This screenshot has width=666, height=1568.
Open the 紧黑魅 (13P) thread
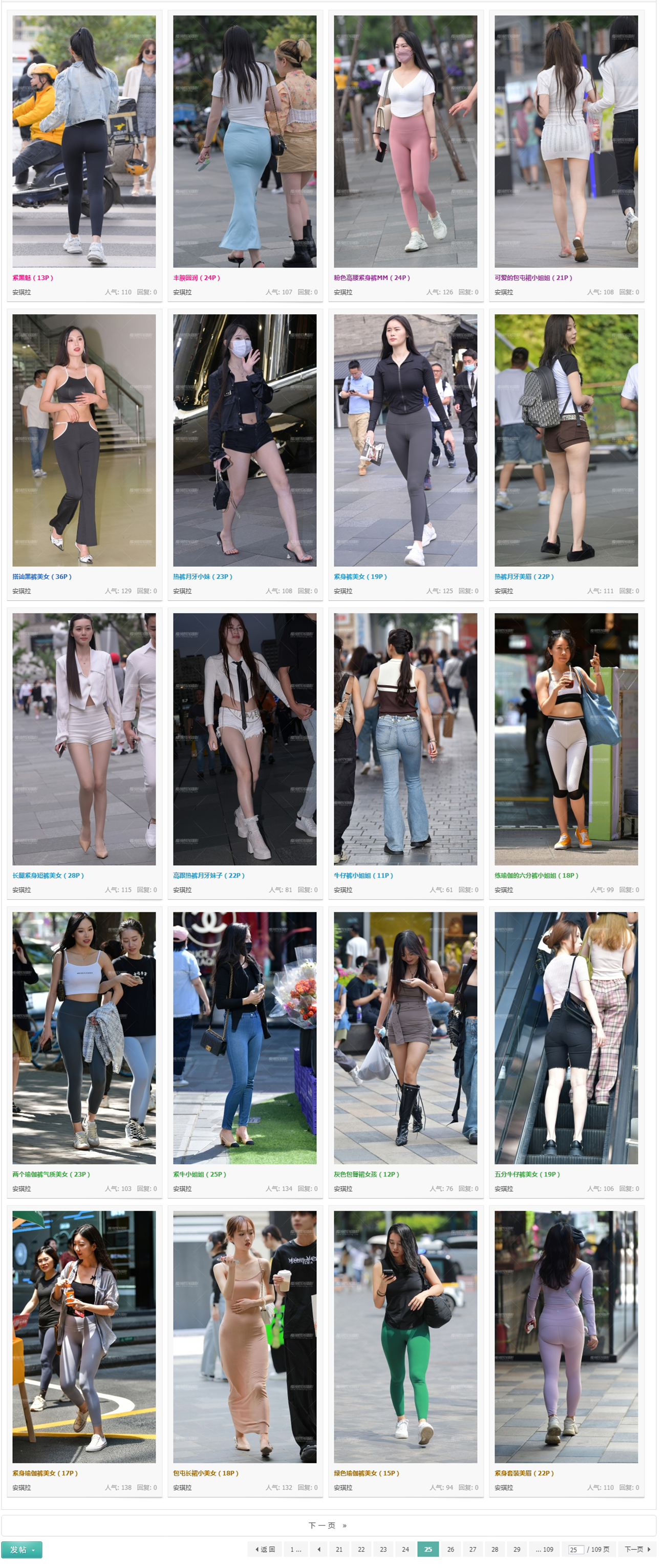[x=33, y=277]
